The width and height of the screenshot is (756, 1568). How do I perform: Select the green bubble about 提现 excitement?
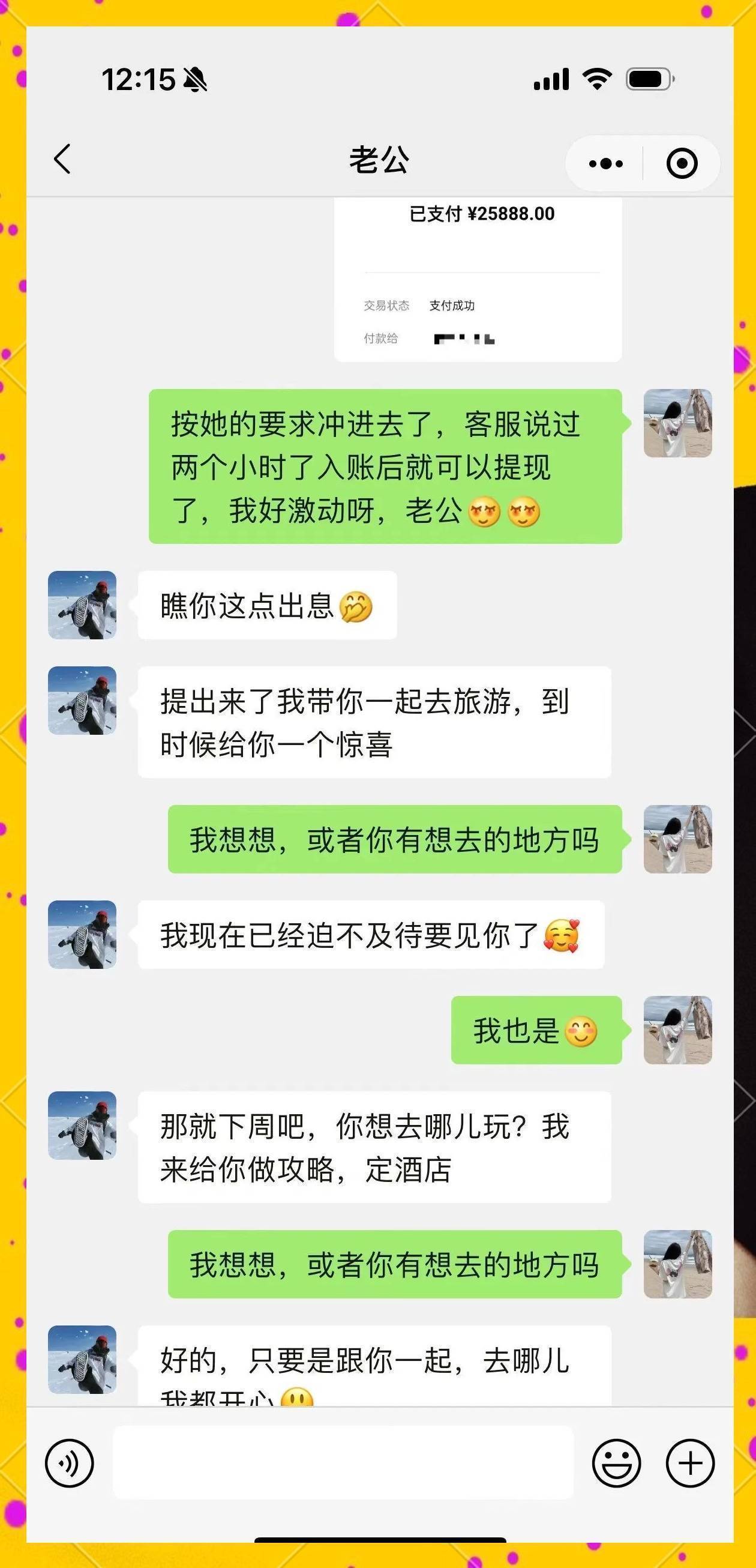[386, 469]
